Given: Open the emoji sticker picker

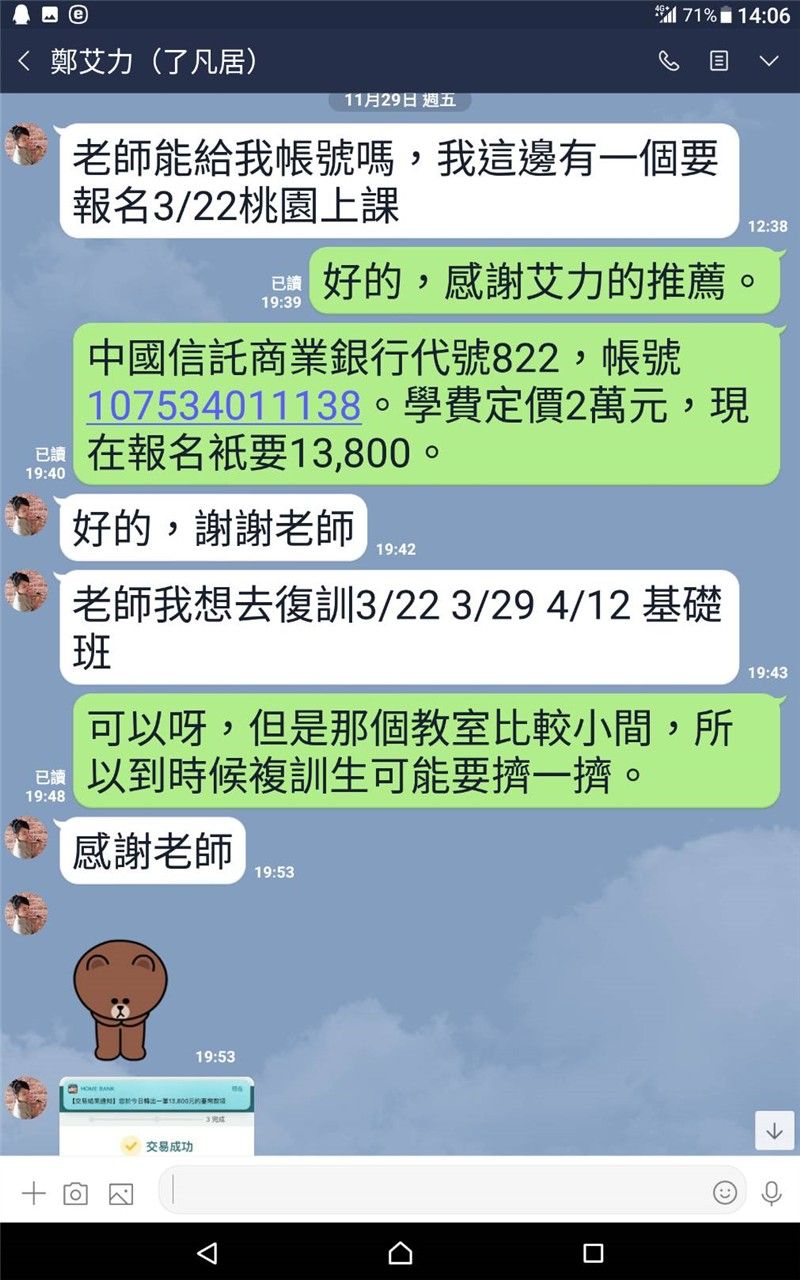Looking at the screenshot, I should click(x=724, y=1192).
